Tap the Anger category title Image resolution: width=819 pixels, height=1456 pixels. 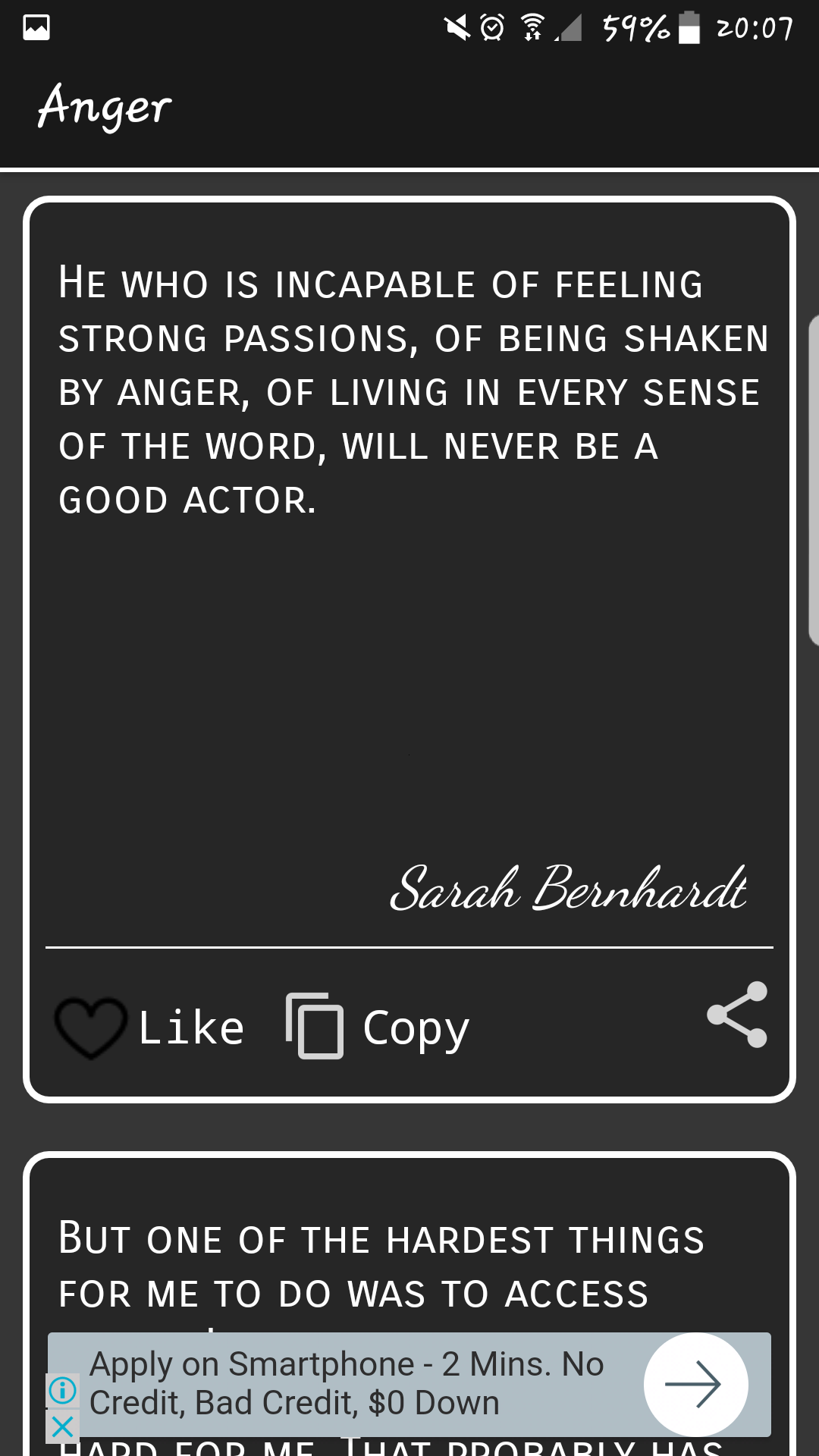[104, 106]
